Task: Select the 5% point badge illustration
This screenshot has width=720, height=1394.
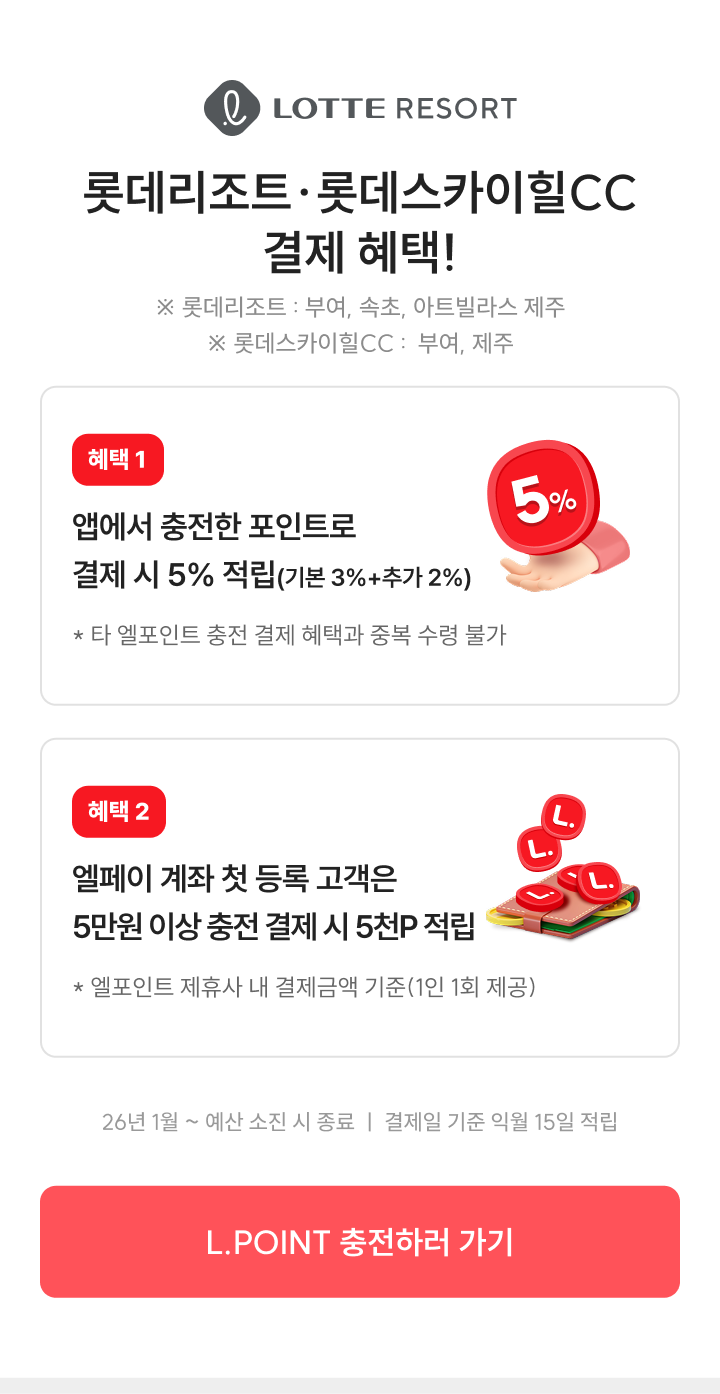Action: click(x=545, y=497)
